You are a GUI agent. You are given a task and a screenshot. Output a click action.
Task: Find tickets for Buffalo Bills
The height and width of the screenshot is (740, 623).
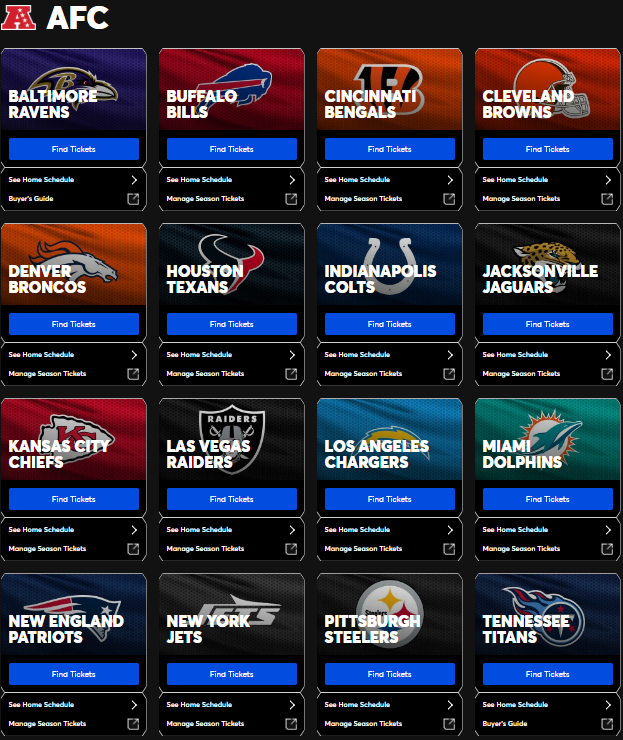232,149
